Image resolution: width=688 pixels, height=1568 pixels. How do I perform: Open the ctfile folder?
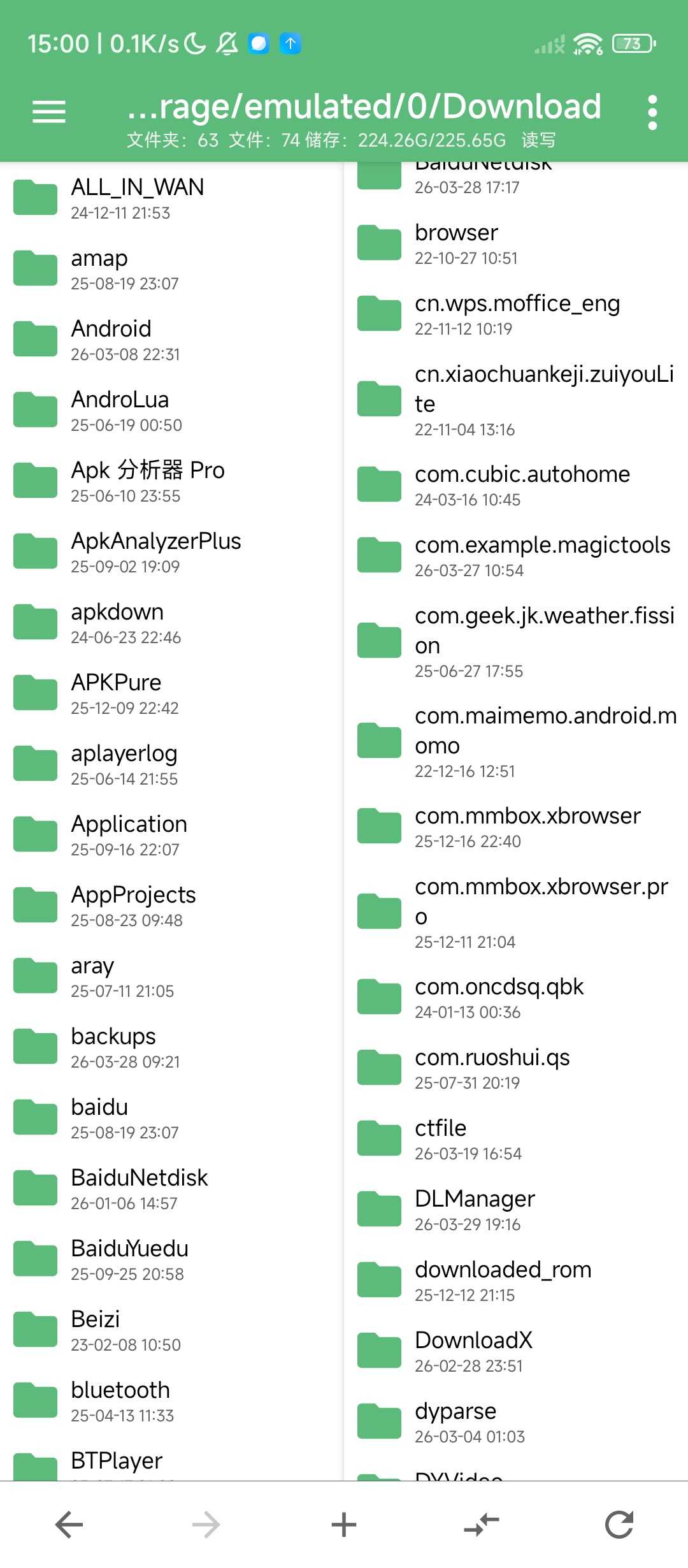coord(516,1139)
